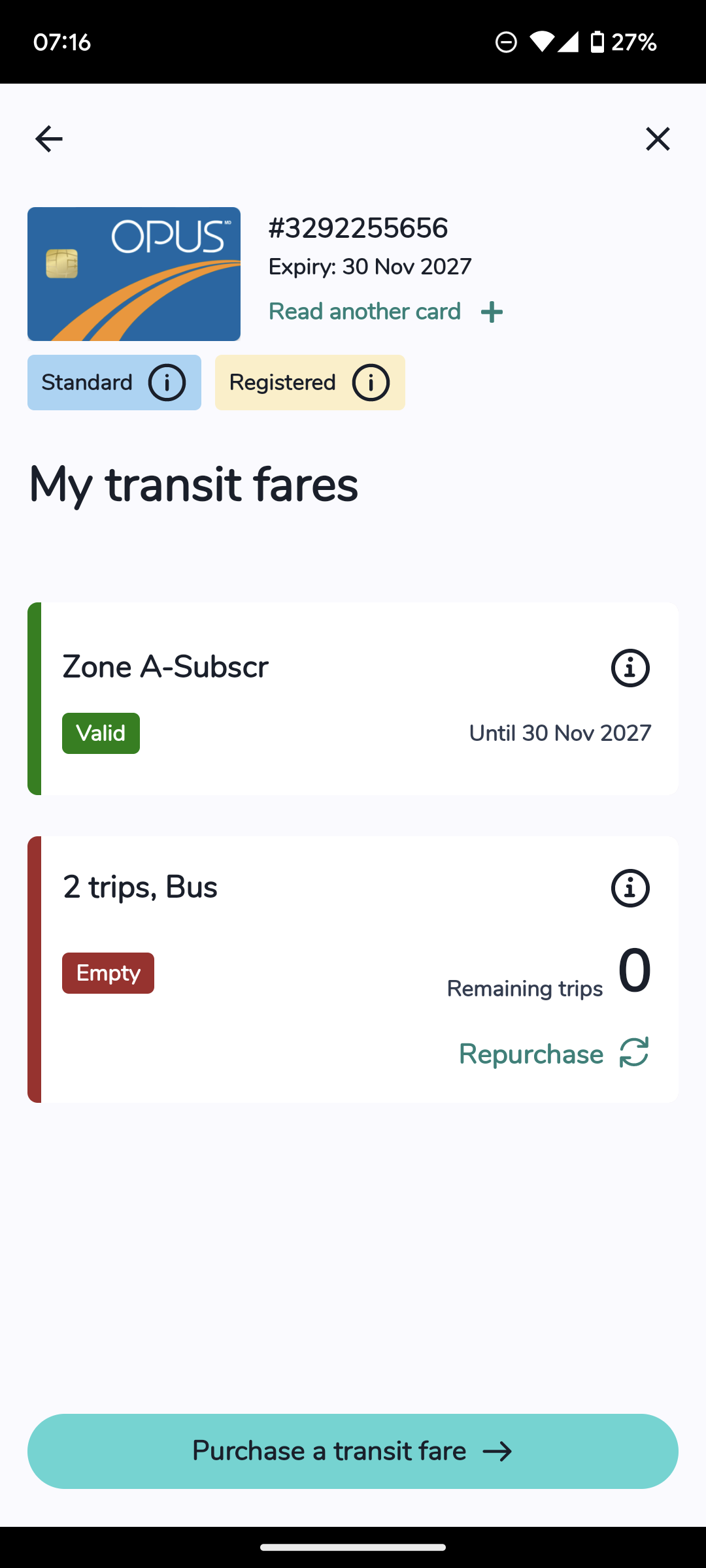Show info about the Standard card type
The width and height of the screenshot is (706, 1568).
click(x=167, y=382)
